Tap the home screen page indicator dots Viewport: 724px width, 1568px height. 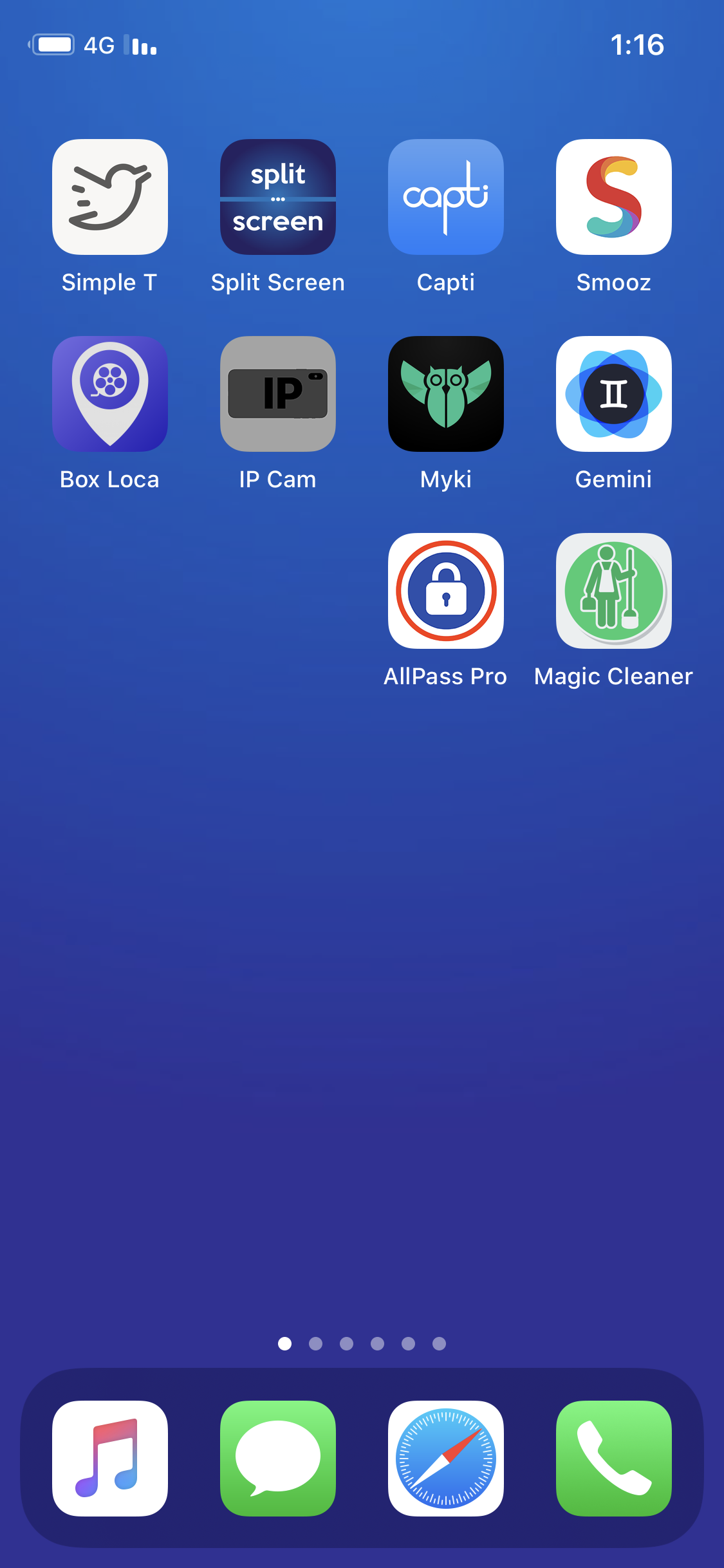[x=362, y=1343]
